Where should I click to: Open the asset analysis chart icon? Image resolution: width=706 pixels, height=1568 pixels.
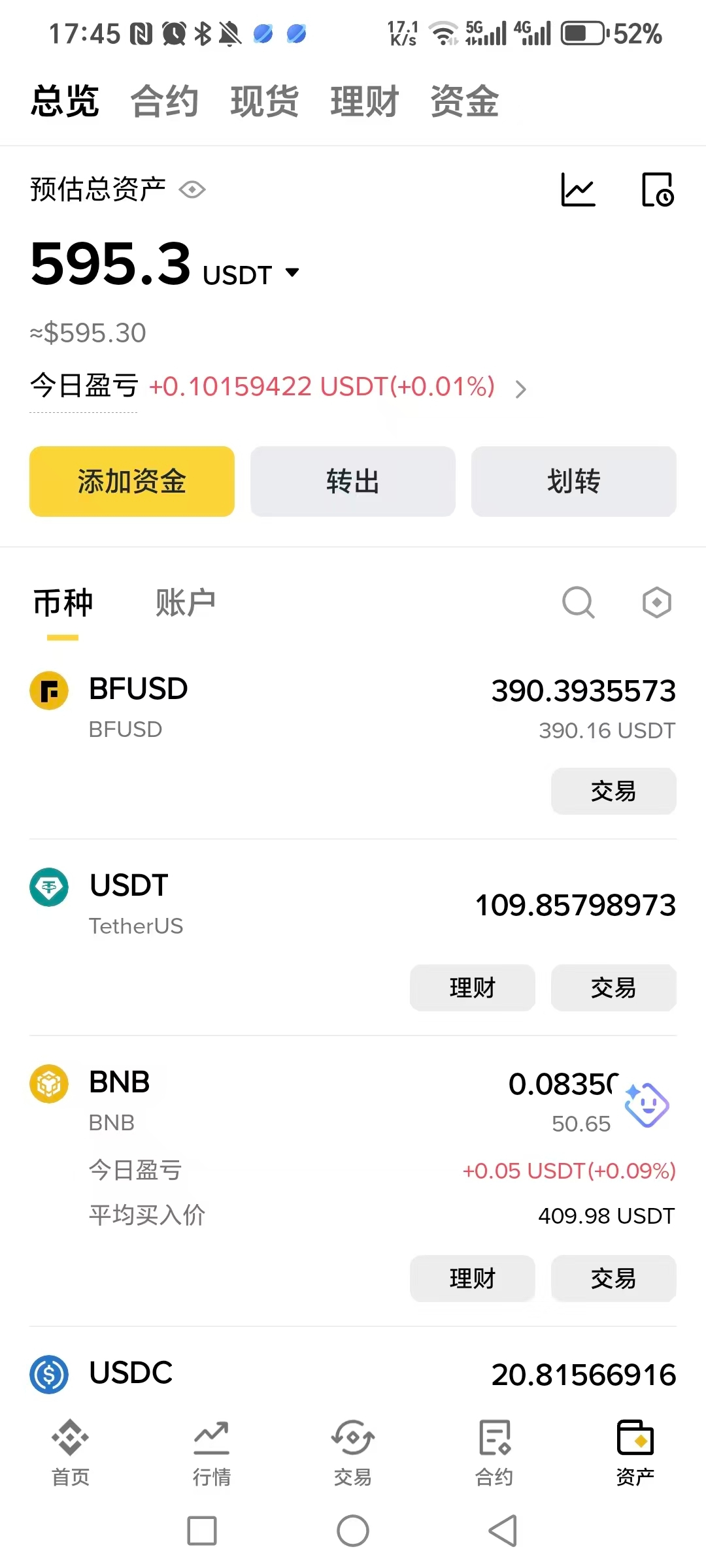point(579,190)
